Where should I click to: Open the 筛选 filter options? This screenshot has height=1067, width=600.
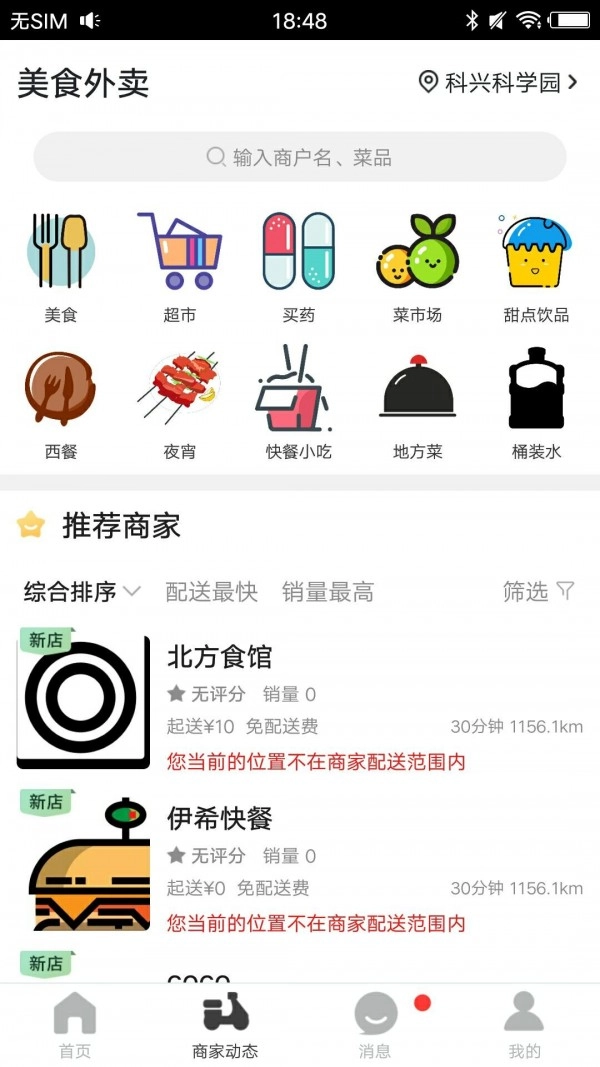click(x=538, y=592)
